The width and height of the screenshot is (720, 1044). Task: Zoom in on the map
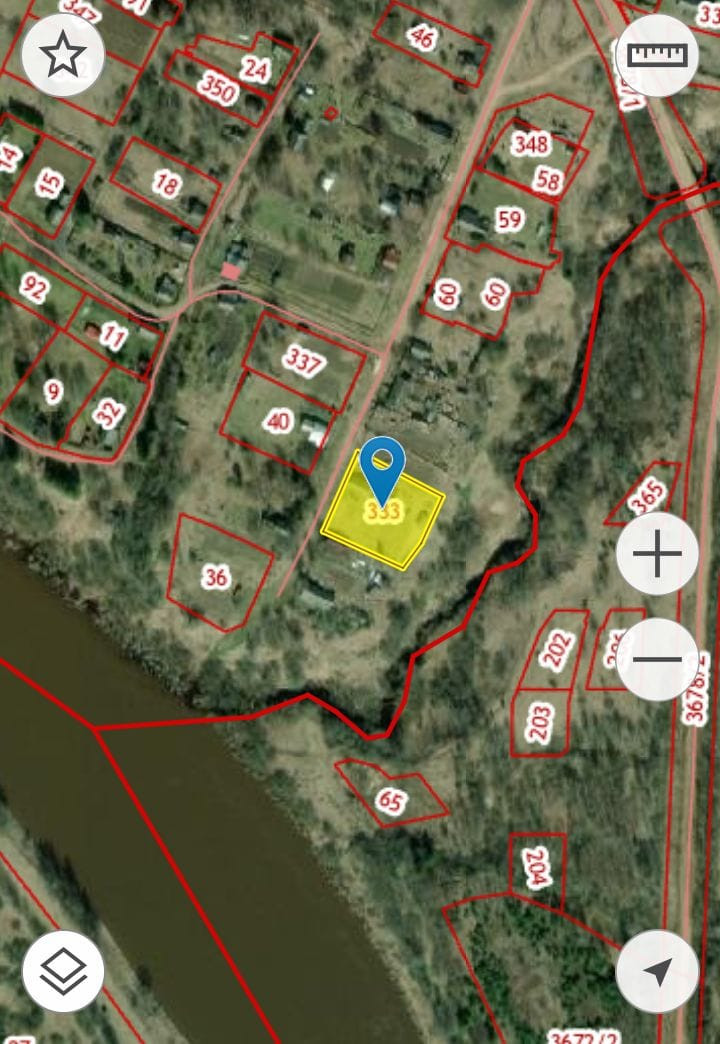click(657, 554)
